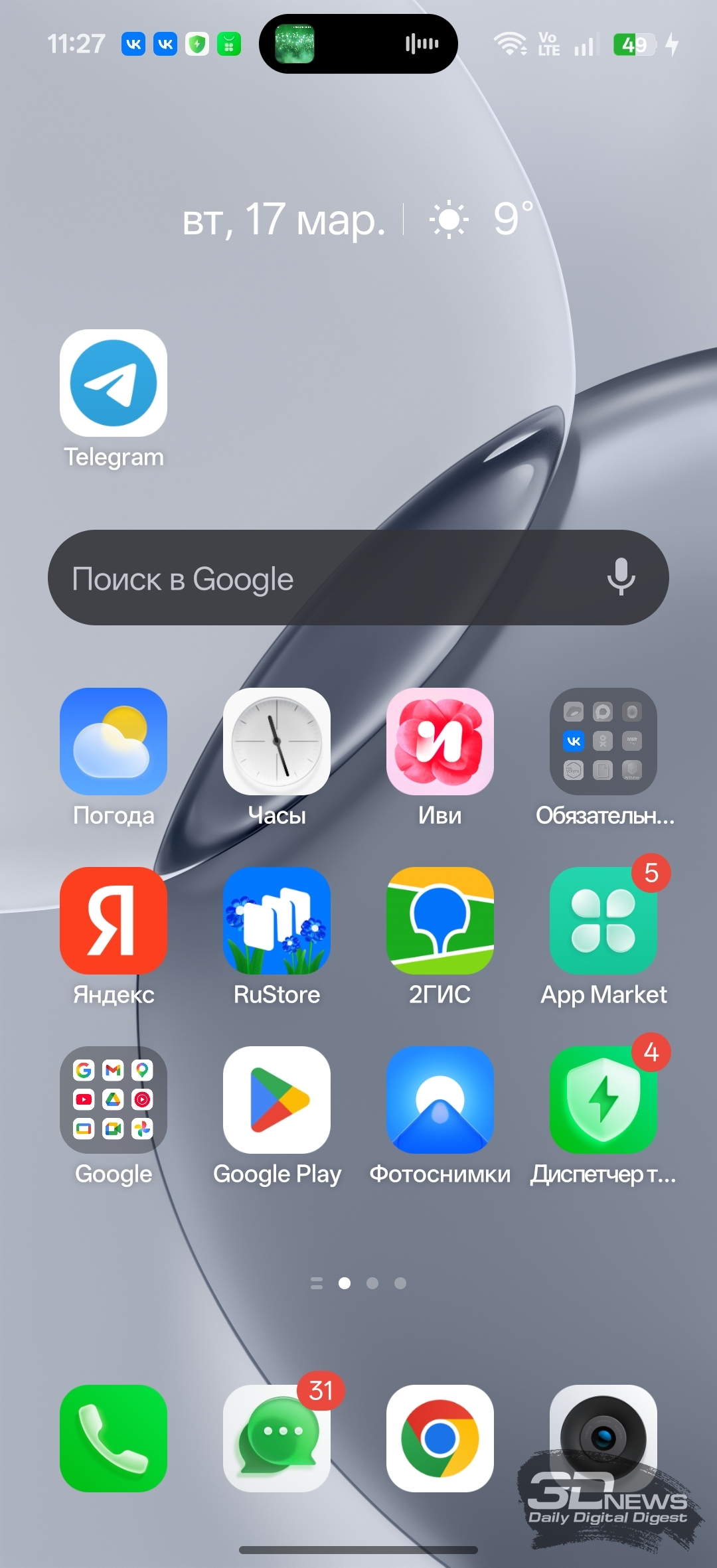Open Messages with 31 unread
Image resolution: width=717 pixels, height=1568 pixels.
tap(277, 1439)
